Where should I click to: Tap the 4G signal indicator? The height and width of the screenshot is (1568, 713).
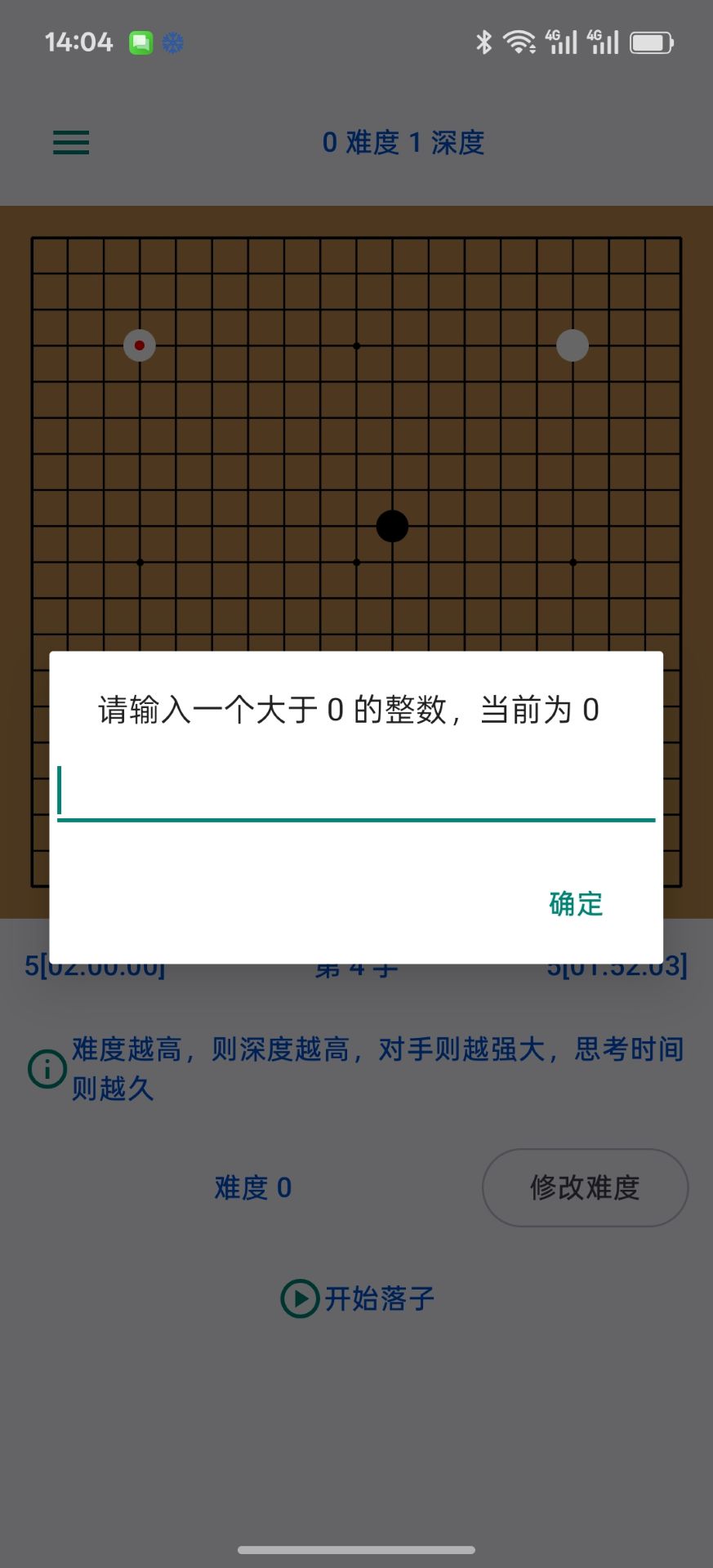click(x=561, y=41)
